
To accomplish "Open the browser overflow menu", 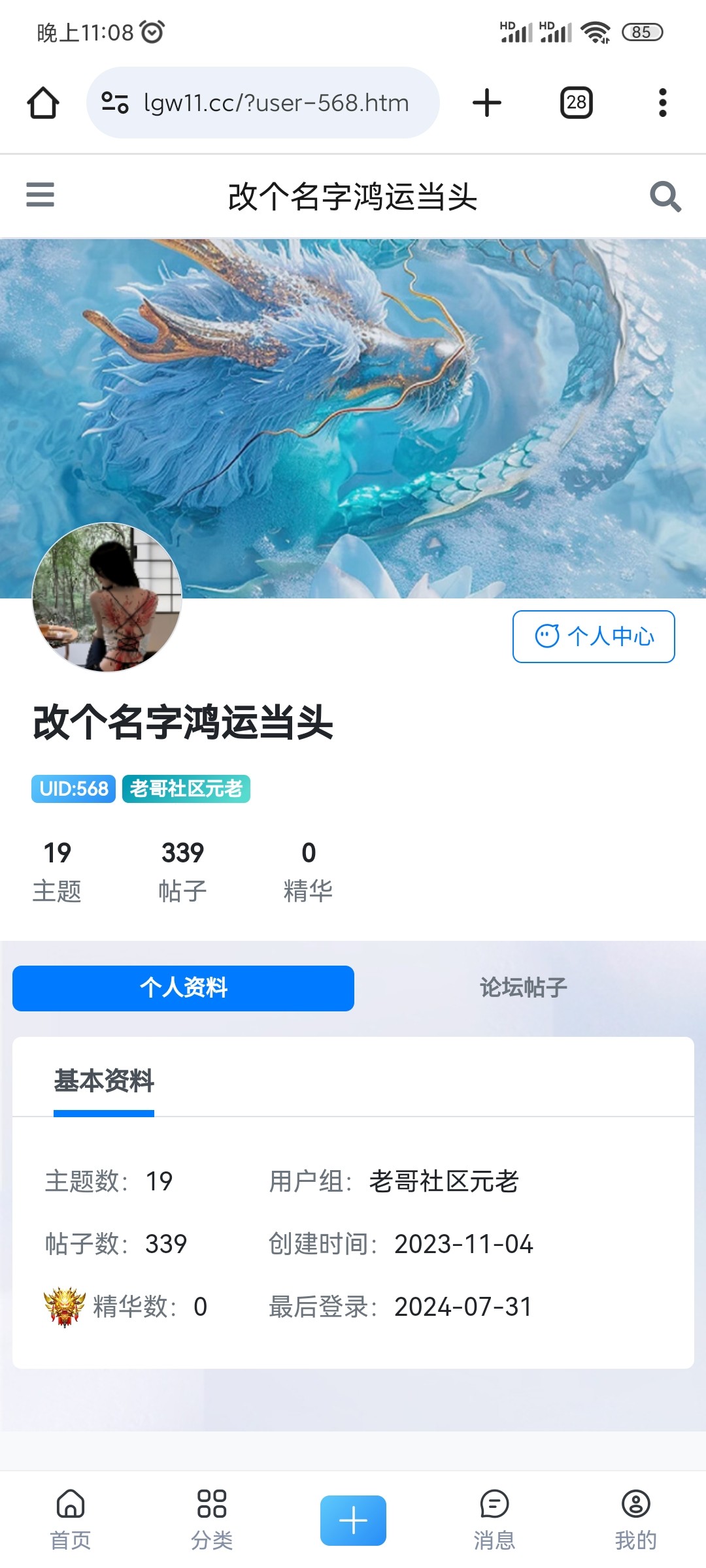I will click(x=663, y=103).
